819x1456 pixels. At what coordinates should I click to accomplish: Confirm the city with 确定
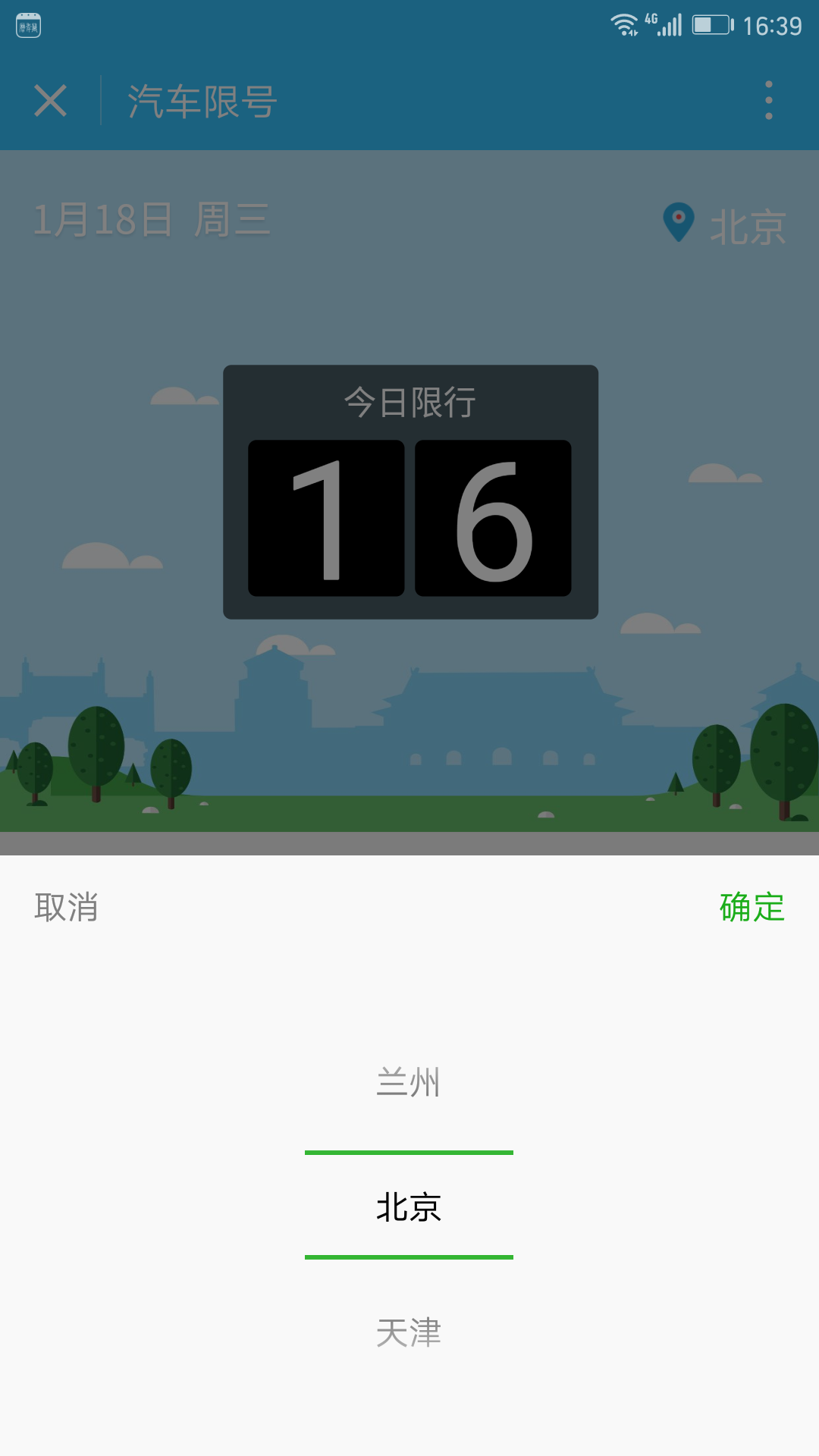752,907
